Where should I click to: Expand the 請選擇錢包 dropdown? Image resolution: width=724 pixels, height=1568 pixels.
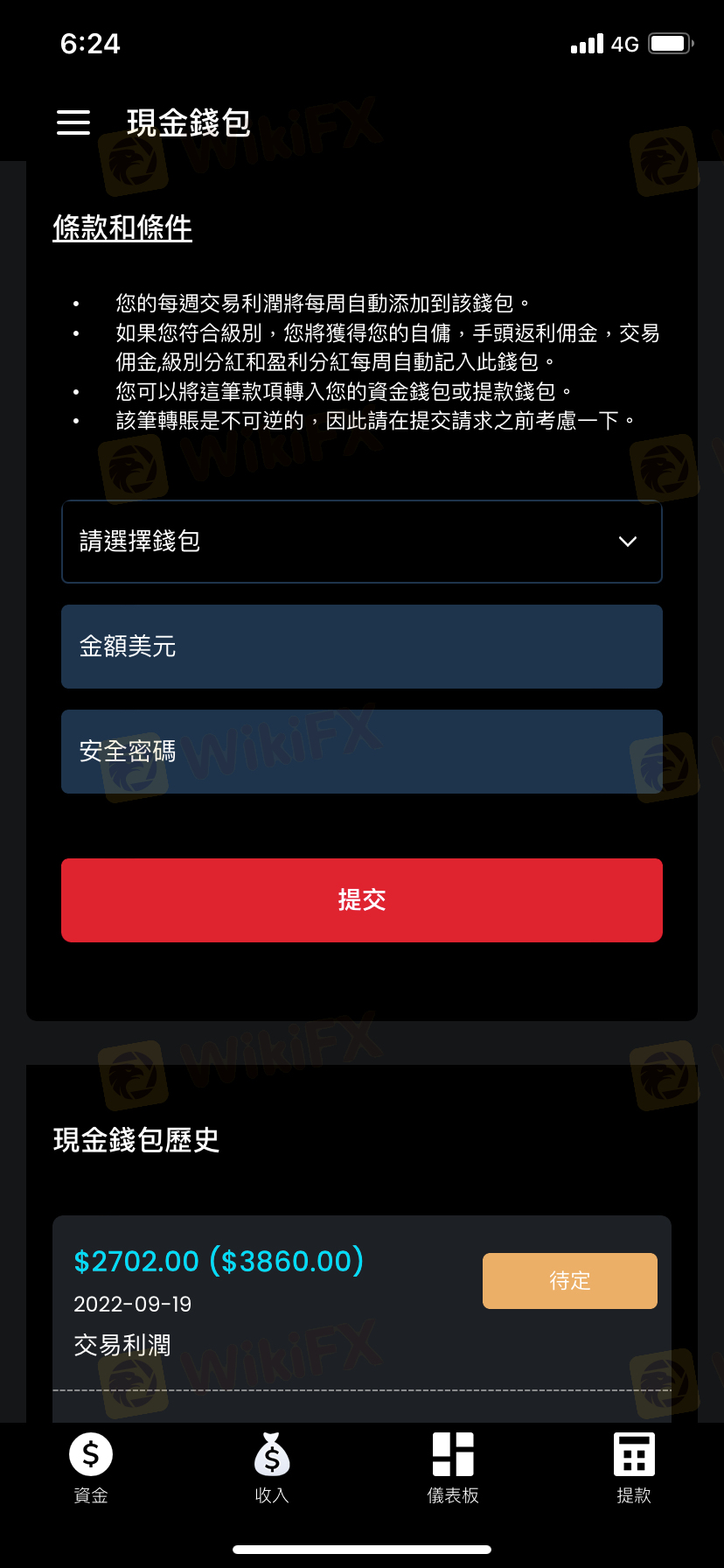coord(362,542)
